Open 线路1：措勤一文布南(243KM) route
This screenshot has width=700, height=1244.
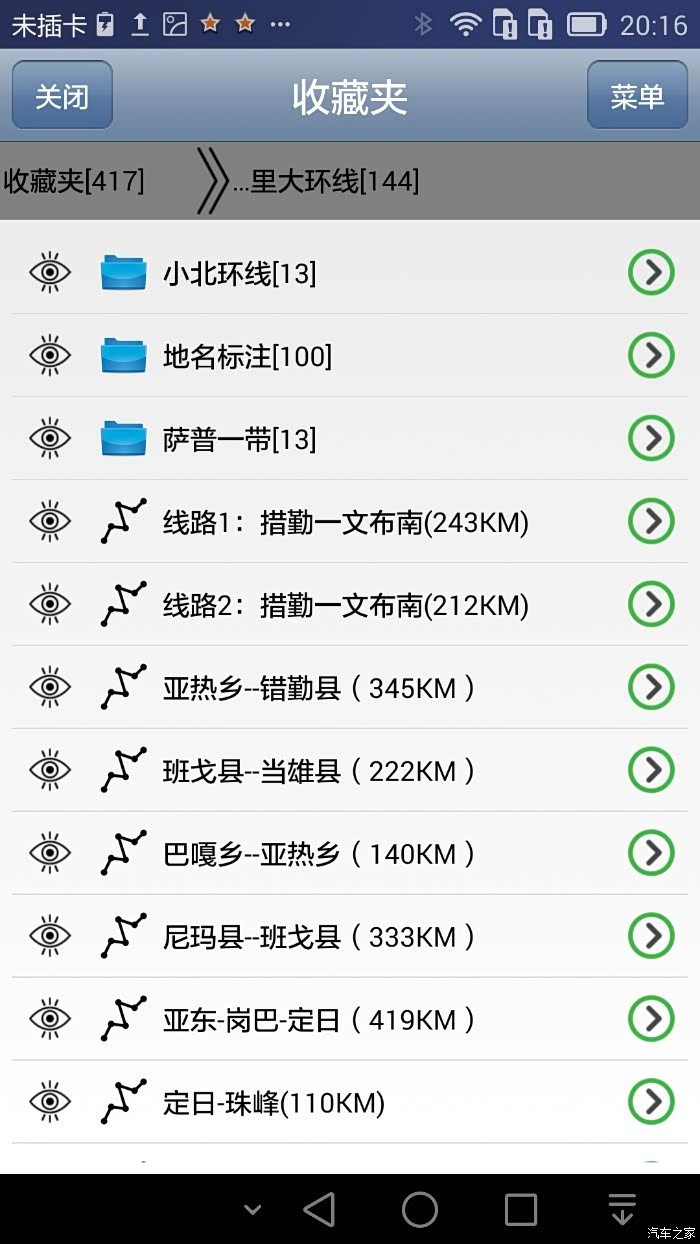click(x=345, y=521)
